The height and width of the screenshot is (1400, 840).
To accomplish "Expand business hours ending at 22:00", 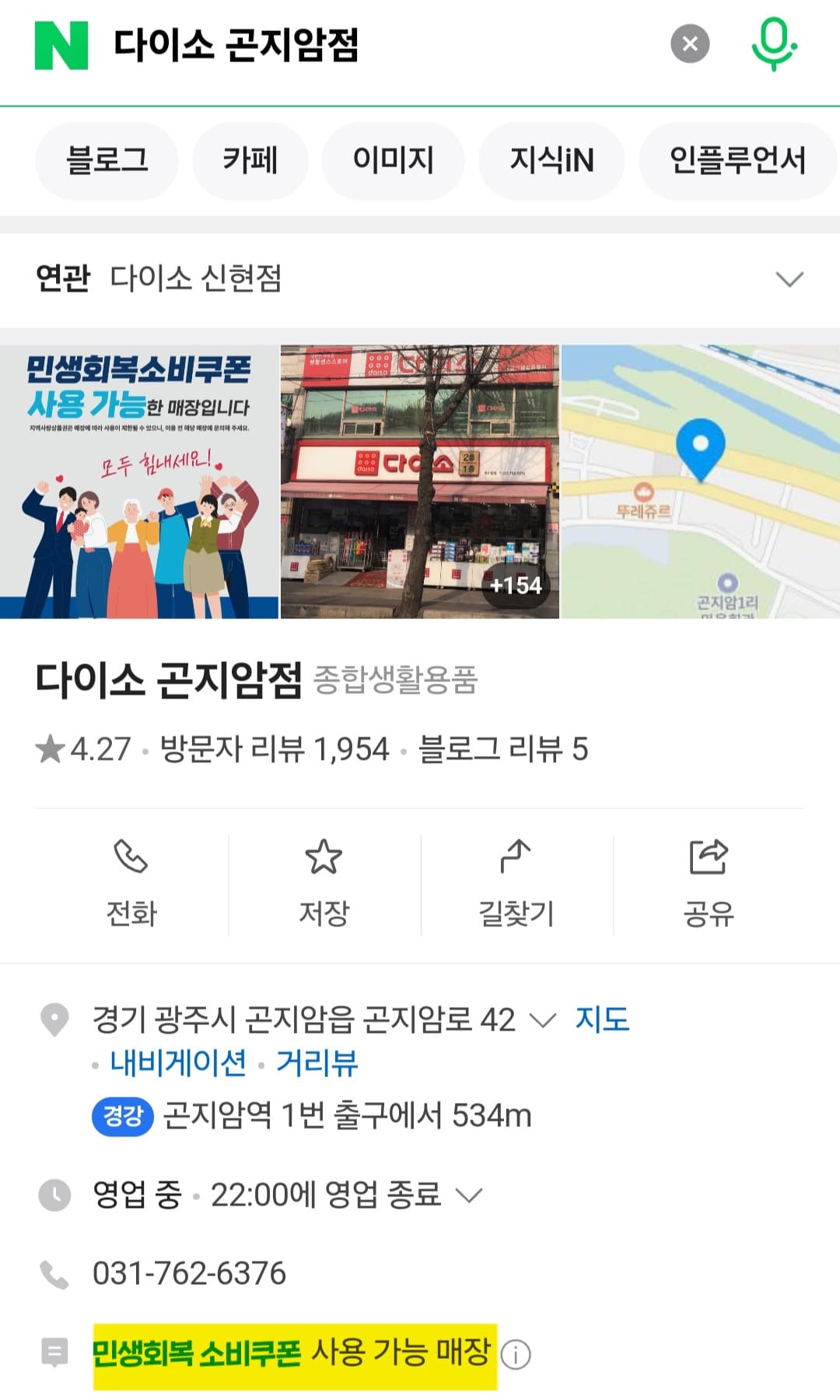I will click(470, 1196).
